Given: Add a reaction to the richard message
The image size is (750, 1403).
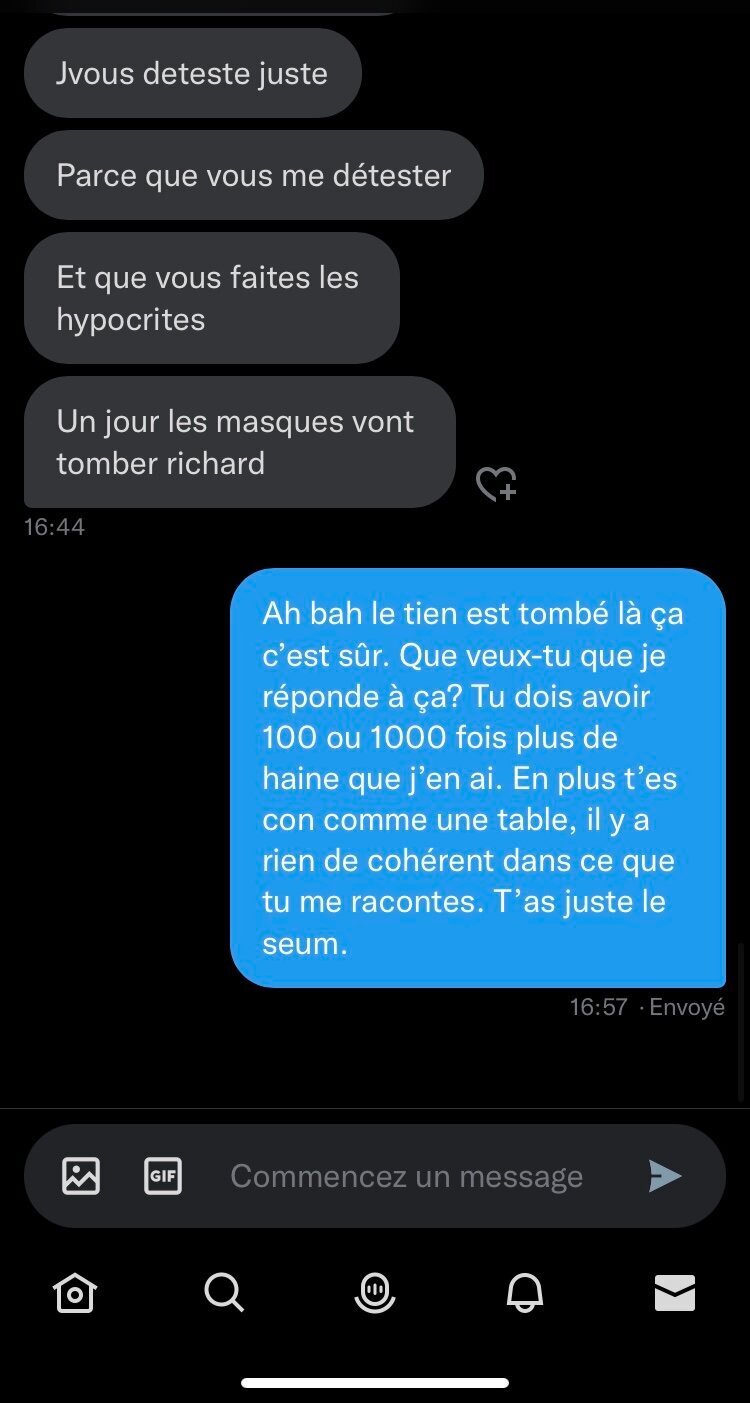Looking at the screenshot, I should [x=496, y=485].
